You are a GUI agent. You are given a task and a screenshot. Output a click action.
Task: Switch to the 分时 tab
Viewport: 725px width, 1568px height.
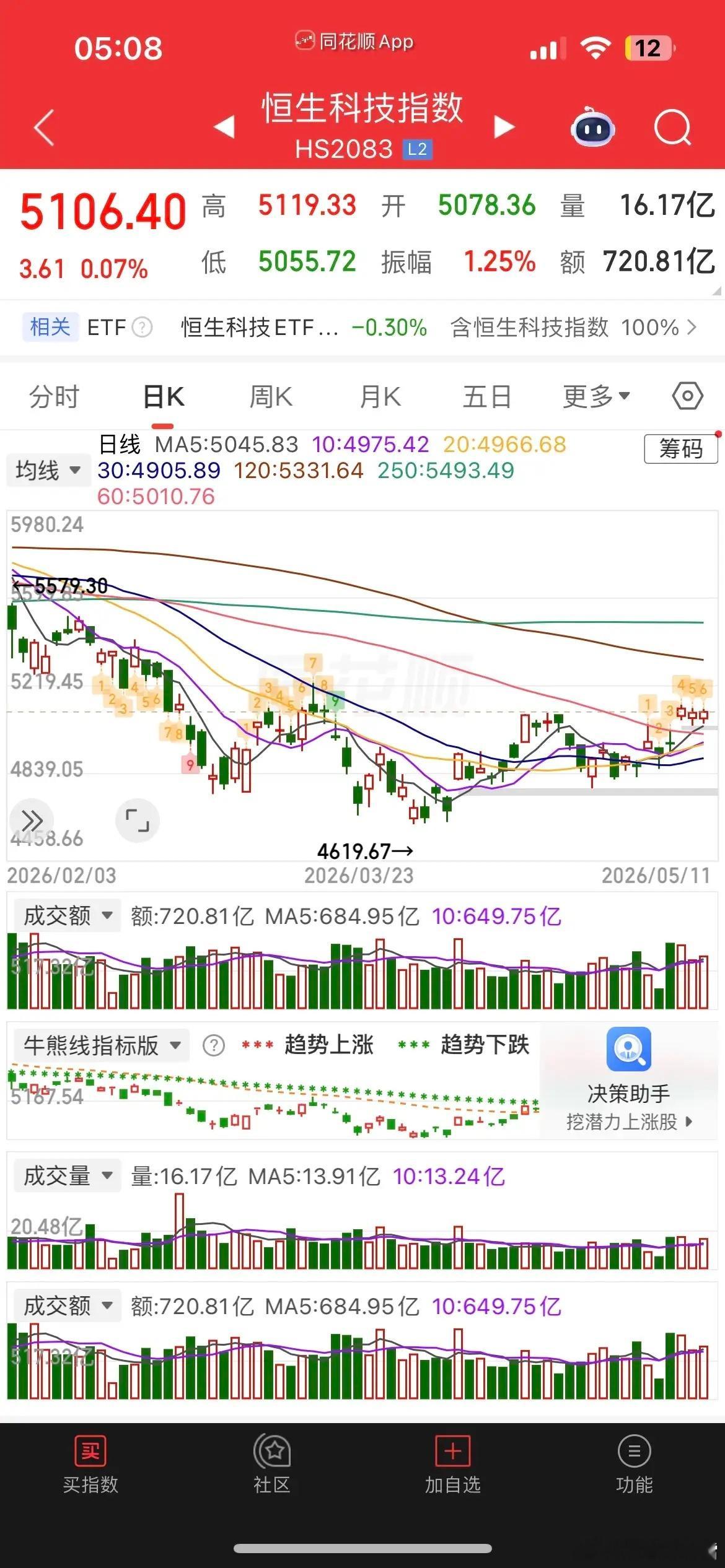pyautogui.click(x=55, y=396)
